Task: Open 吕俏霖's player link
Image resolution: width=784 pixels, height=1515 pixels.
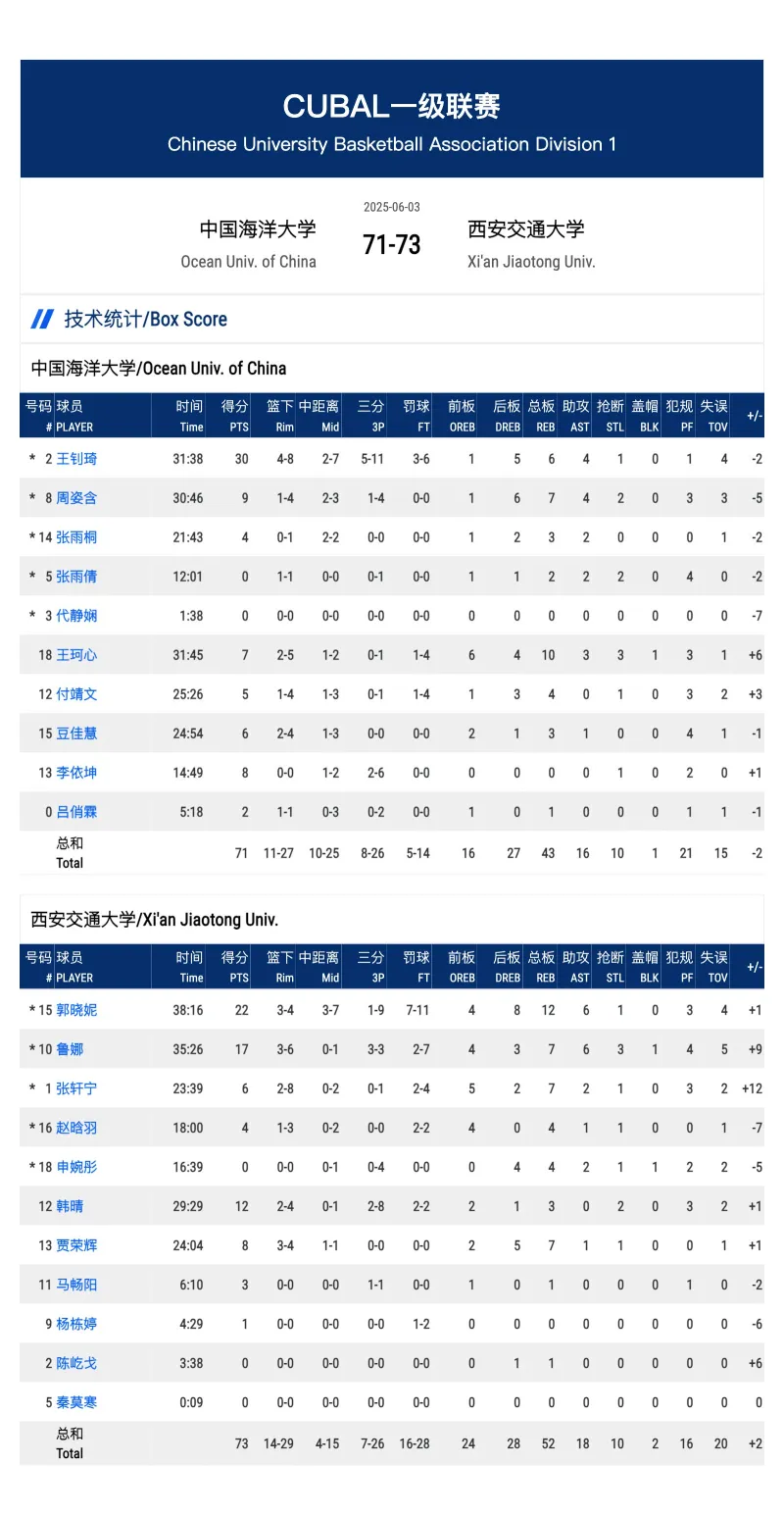Action: (x=76, y=812)
